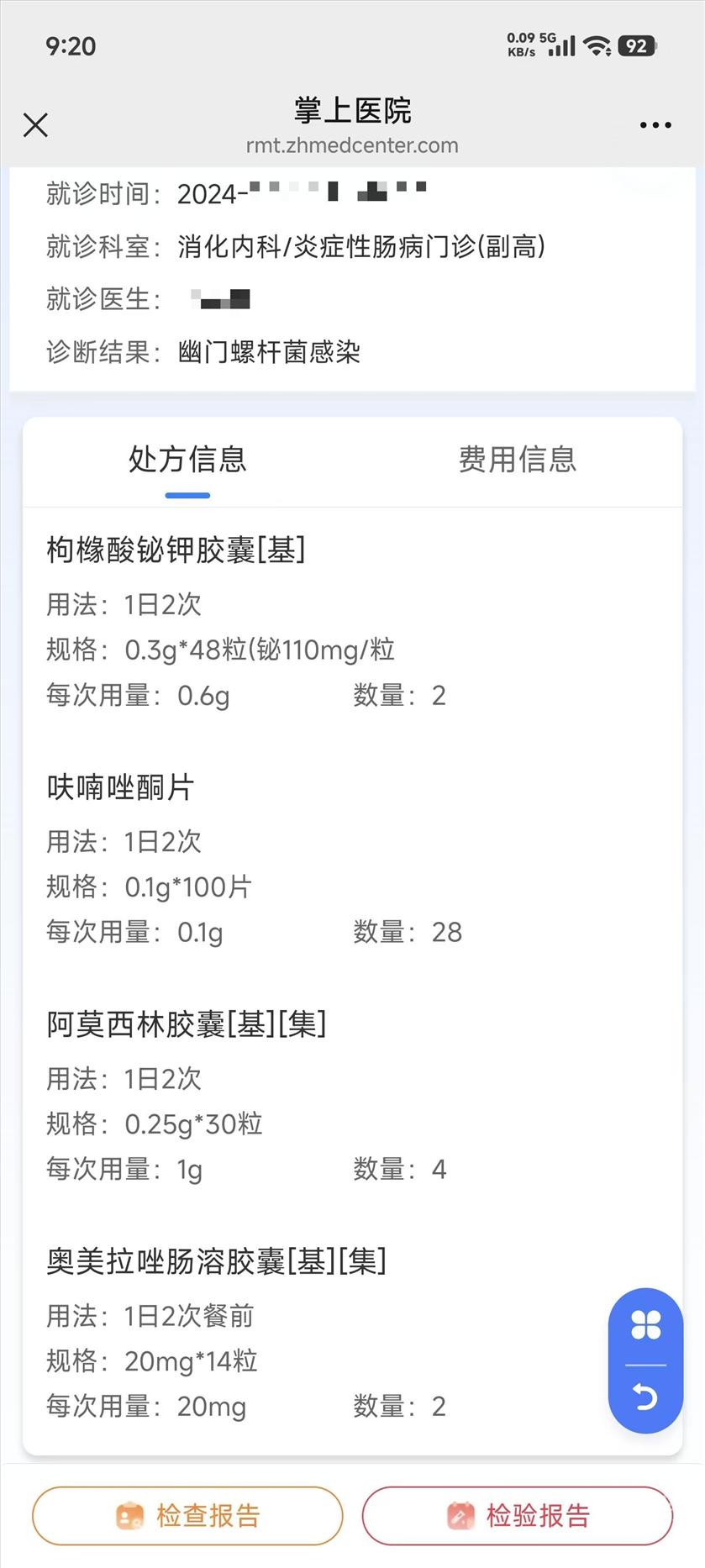
Task: View 检验报告 lab test reports
Action: [518, 1515]
